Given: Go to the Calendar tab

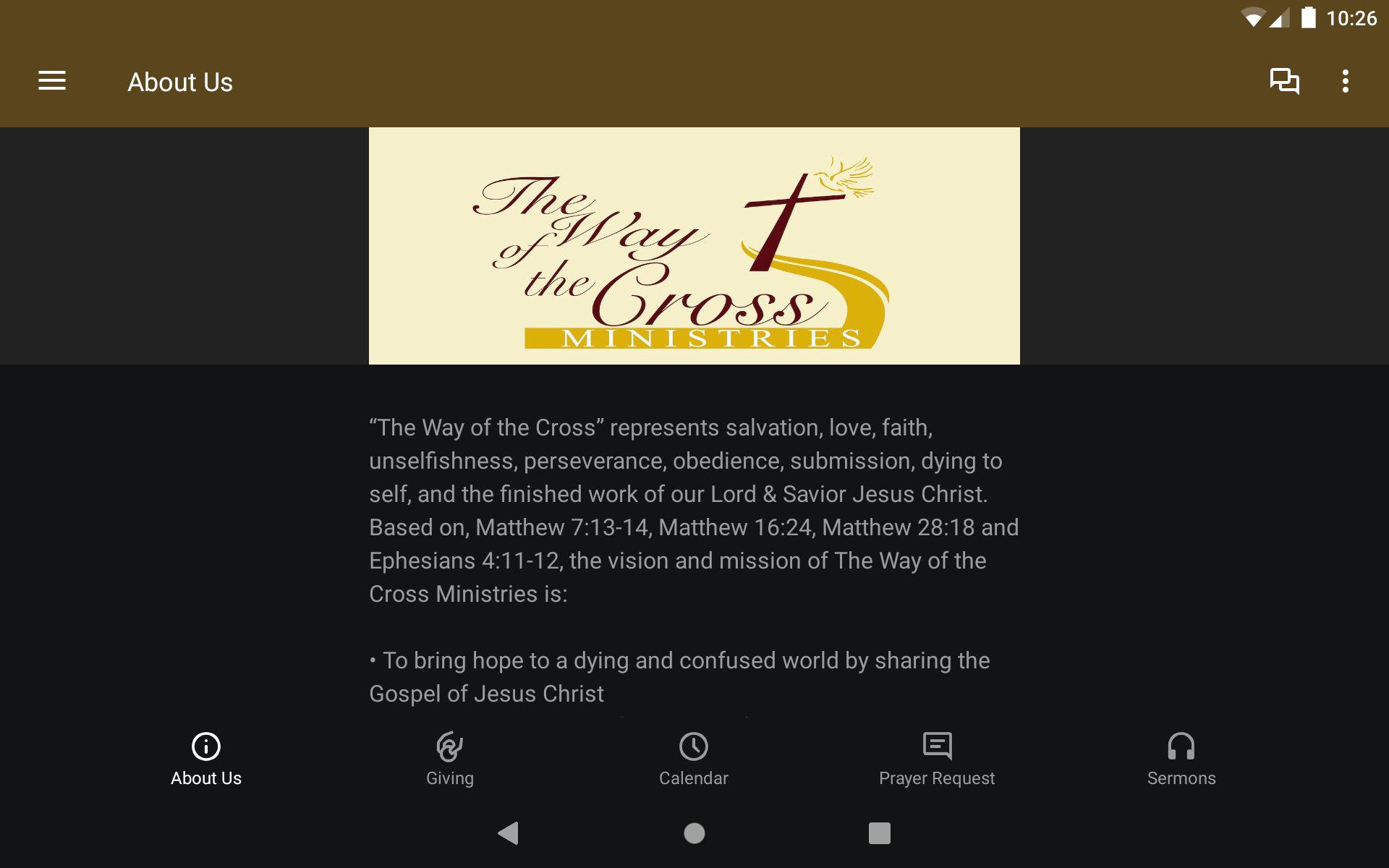Looking at the screenshot, I should (693, 759).
